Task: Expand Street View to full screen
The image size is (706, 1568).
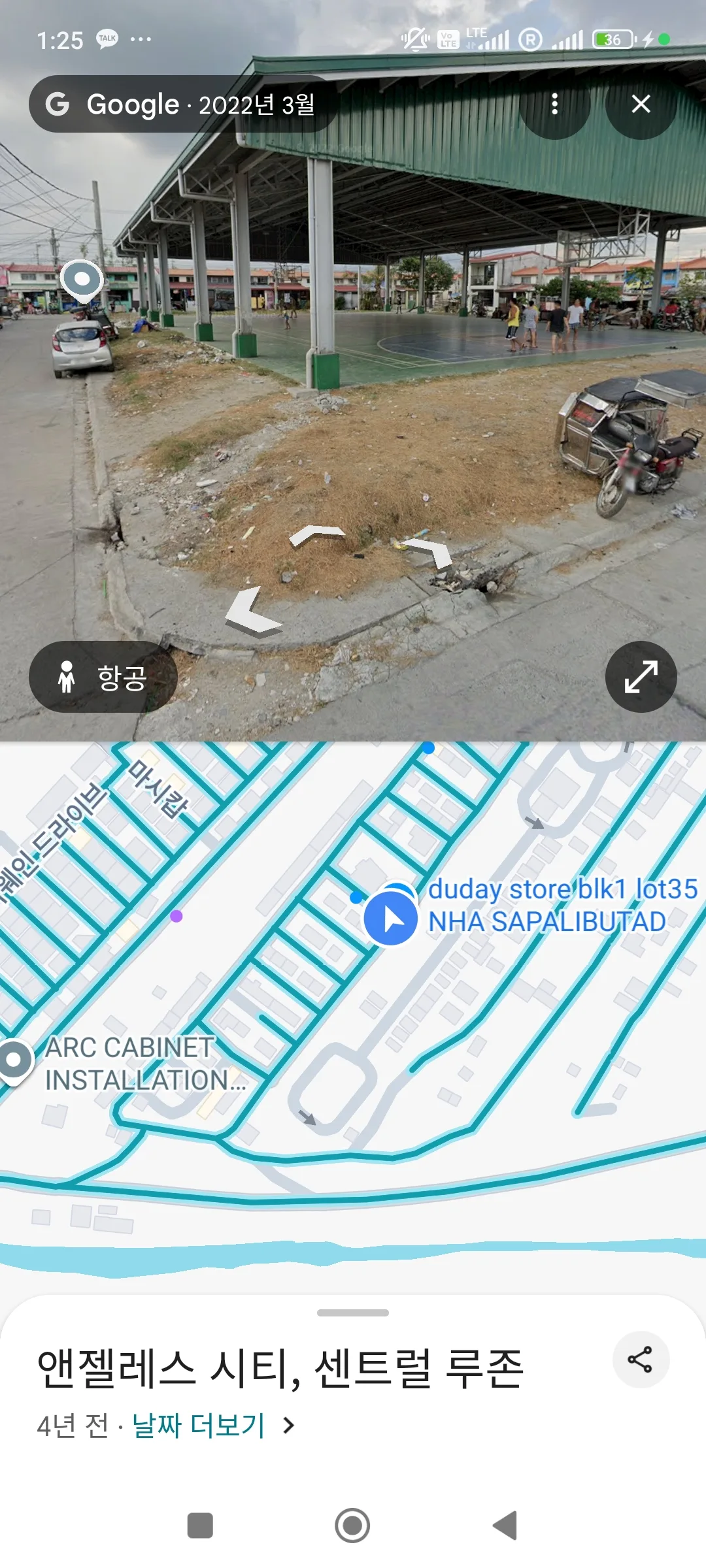Action: tap(641, 676)
